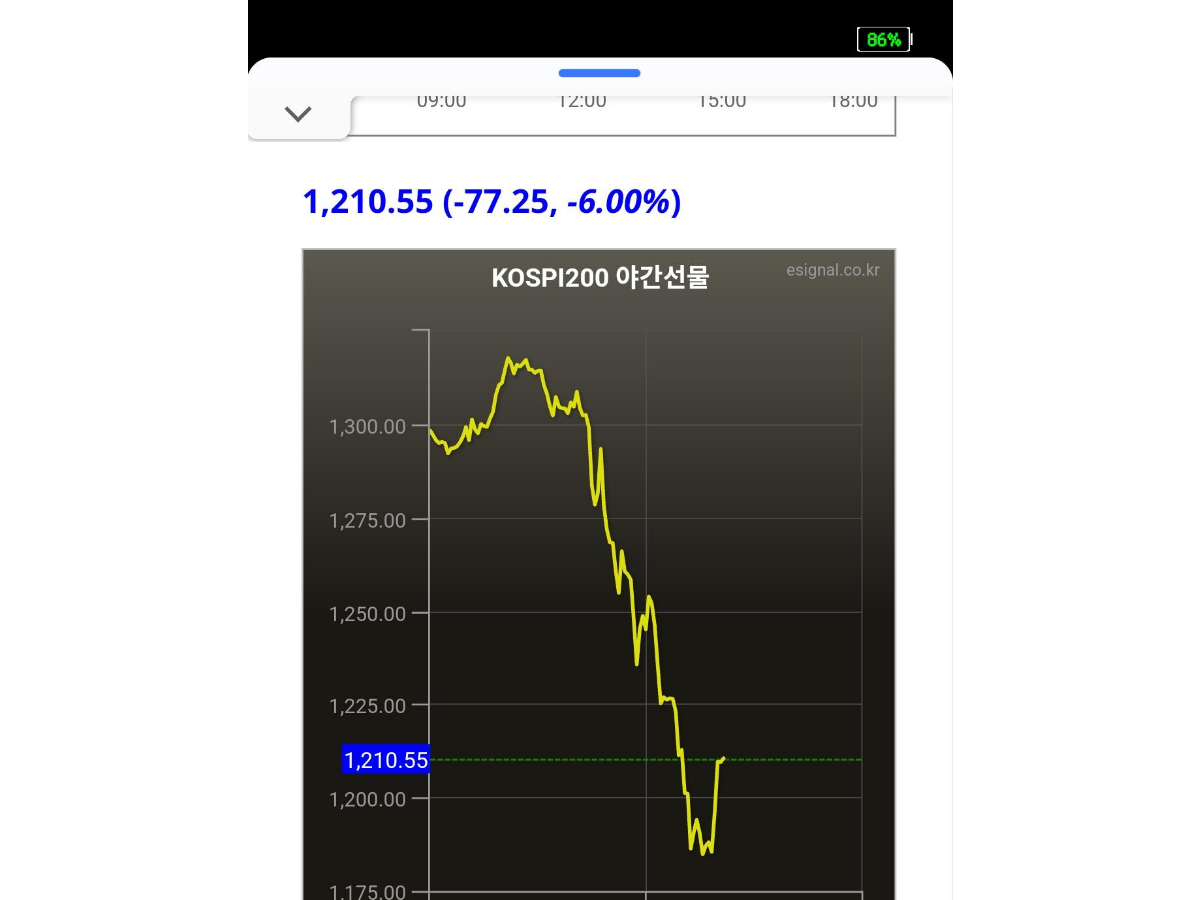Open the KOSPI200 night futures chart

point(599,574)
